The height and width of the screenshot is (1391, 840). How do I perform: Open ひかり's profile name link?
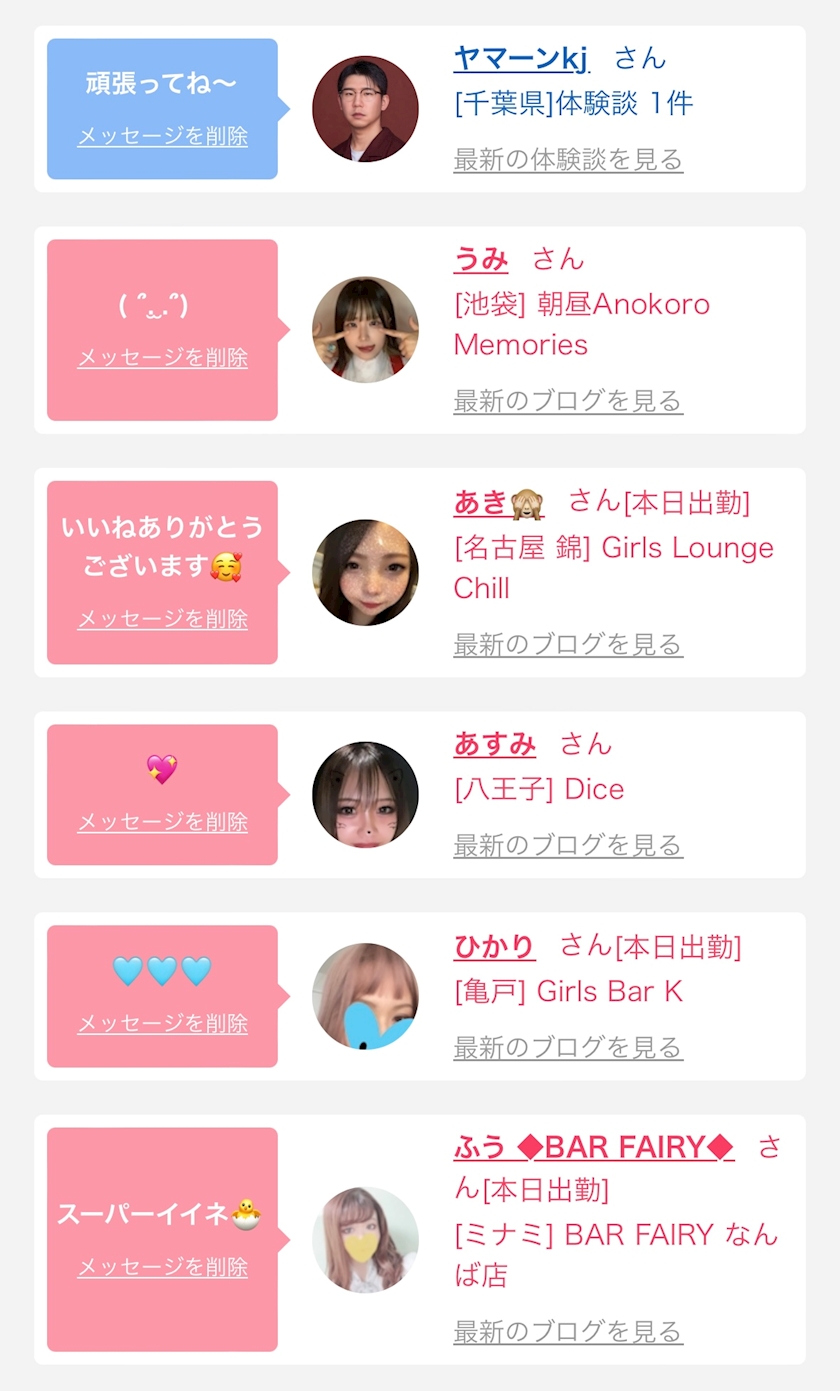coord(494,946)
